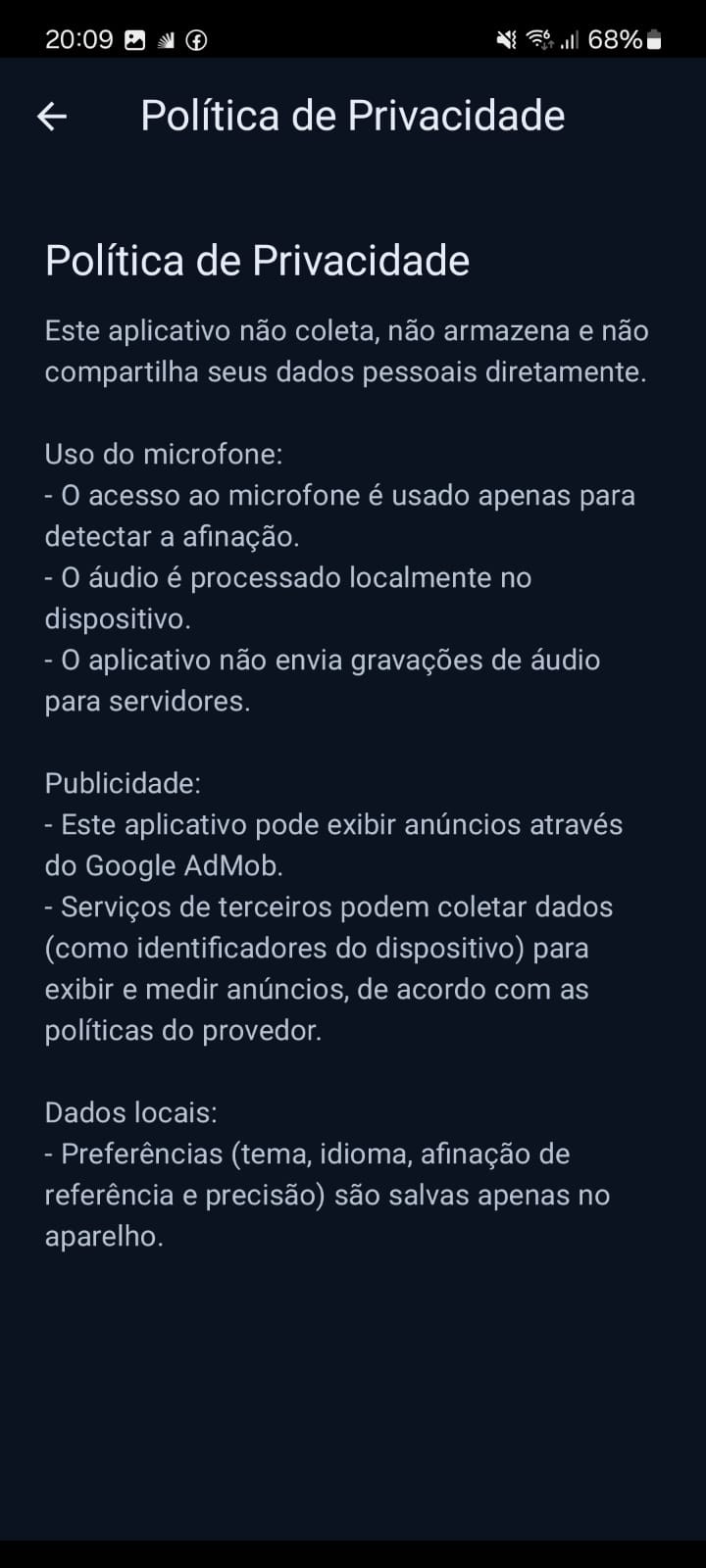The height and width of the screenshot is (1568, 706).
Task: Tap the back arrow icon
Action: [52, 117]
